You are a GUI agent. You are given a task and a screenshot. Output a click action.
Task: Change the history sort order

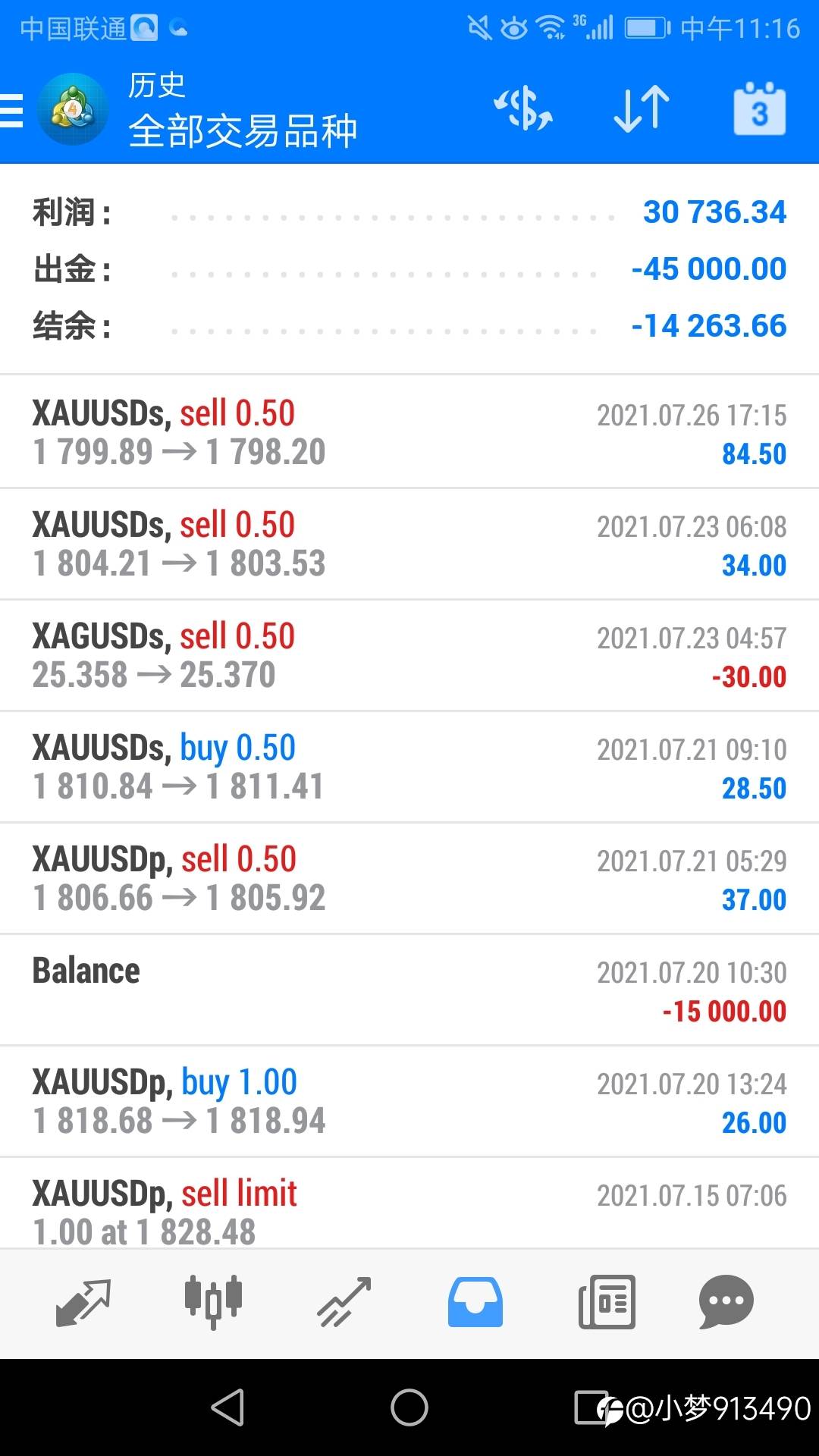point(642,109)
